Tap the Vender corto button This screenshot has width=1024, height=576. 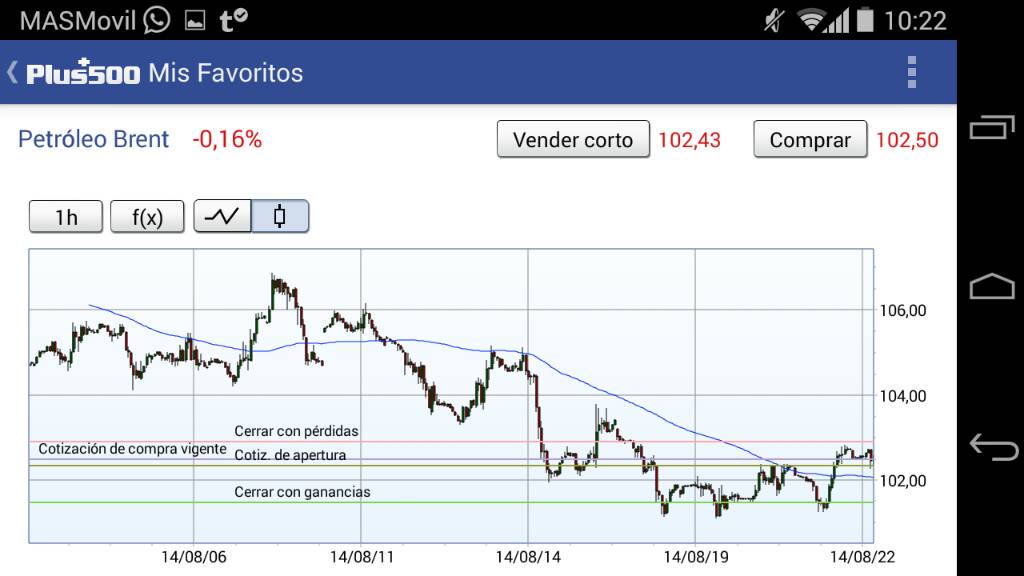coord(573,139)
